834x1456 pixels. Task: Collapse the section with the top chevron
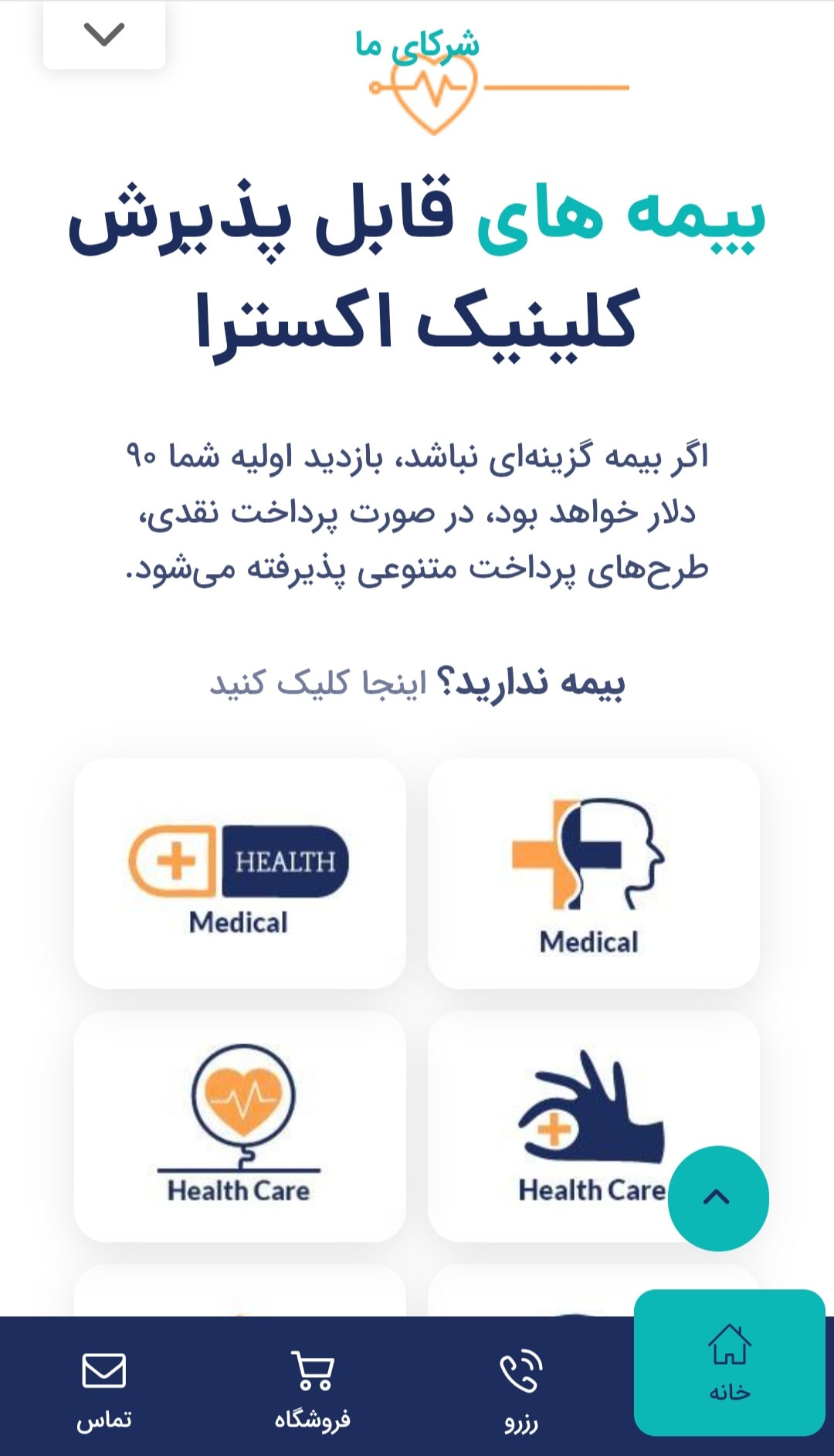pyautogui.click(x=106, y=35)
